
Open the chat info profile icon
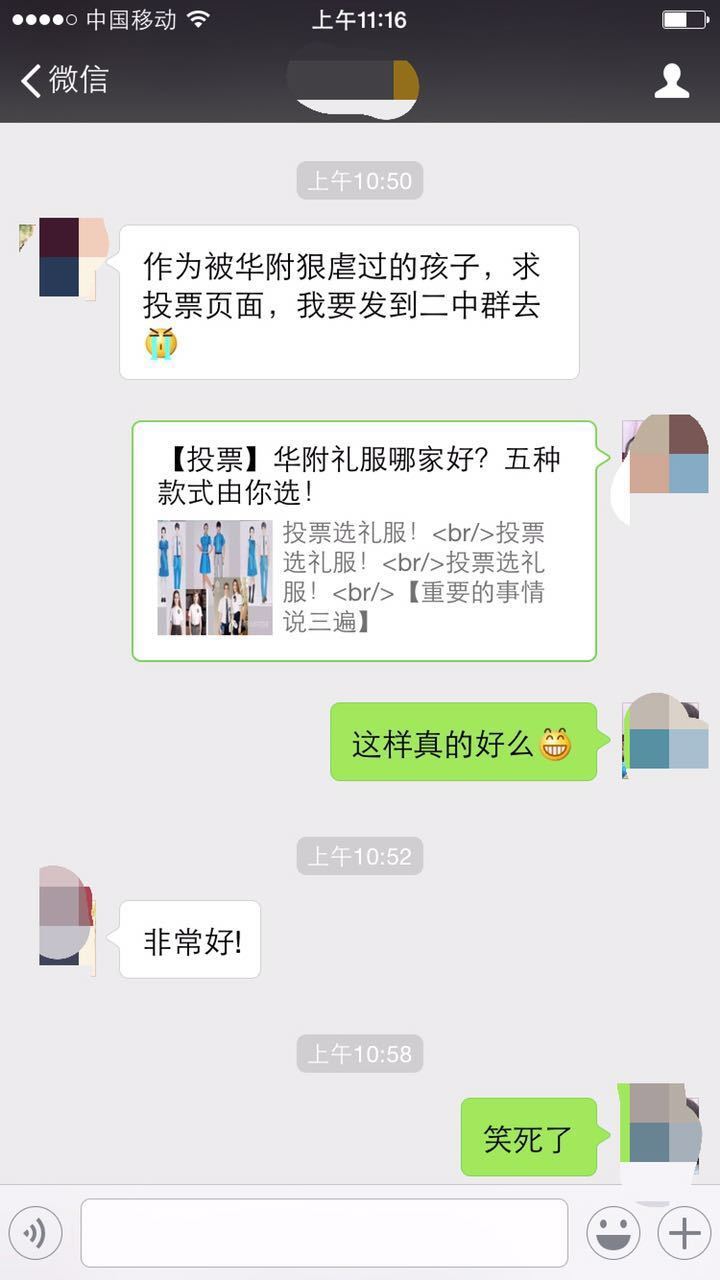671,81
